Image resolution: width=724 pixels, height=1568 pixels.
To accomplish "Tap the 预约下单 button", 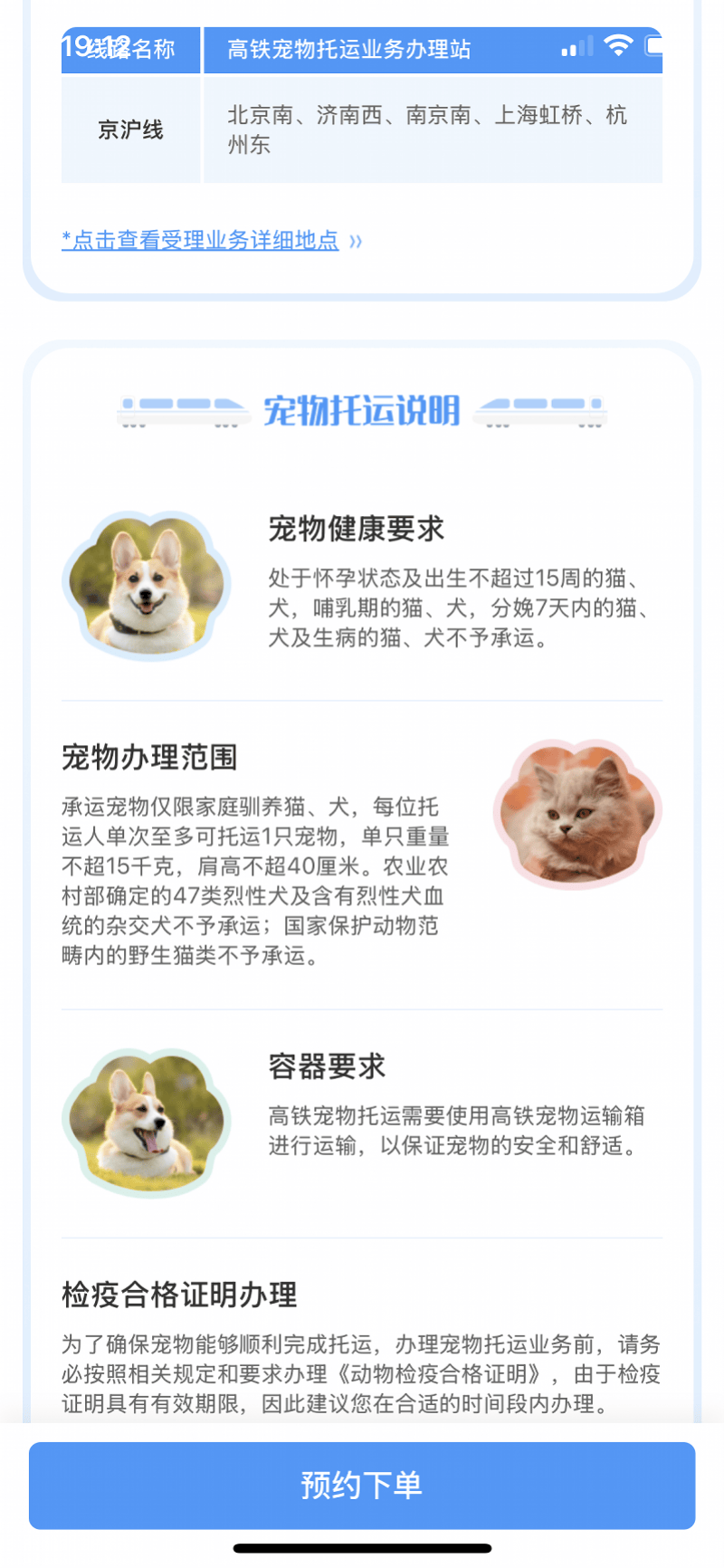I will pyautogui.click(x=362, y=1485).
